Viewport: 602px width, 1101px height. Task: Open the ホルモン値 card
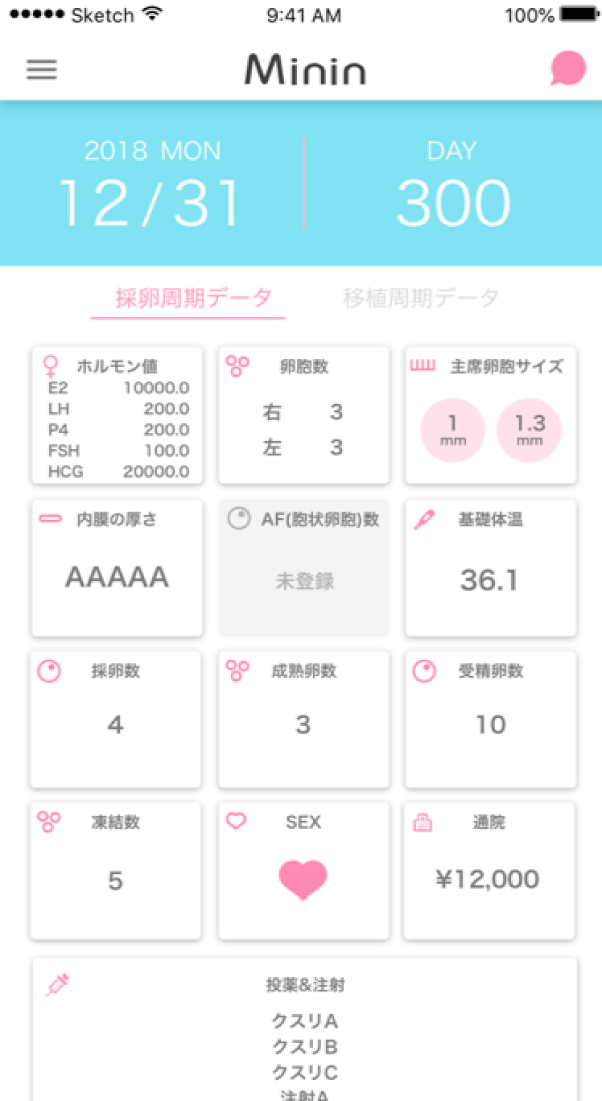(x=117, y=415)
